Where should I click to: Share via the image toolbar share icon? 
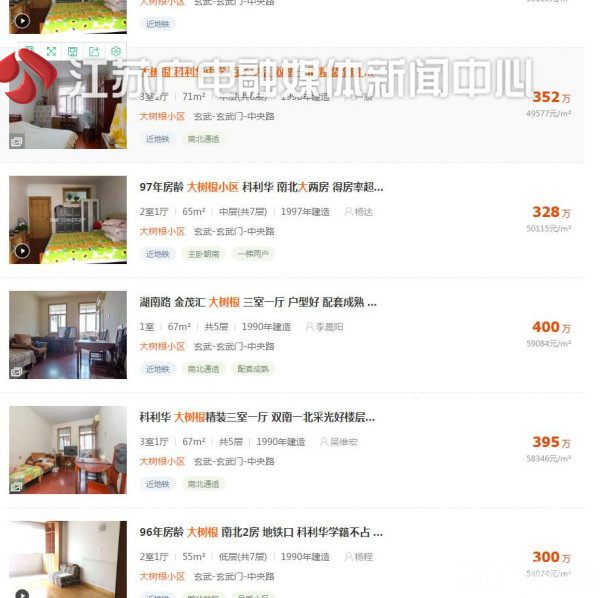point(94,51)
